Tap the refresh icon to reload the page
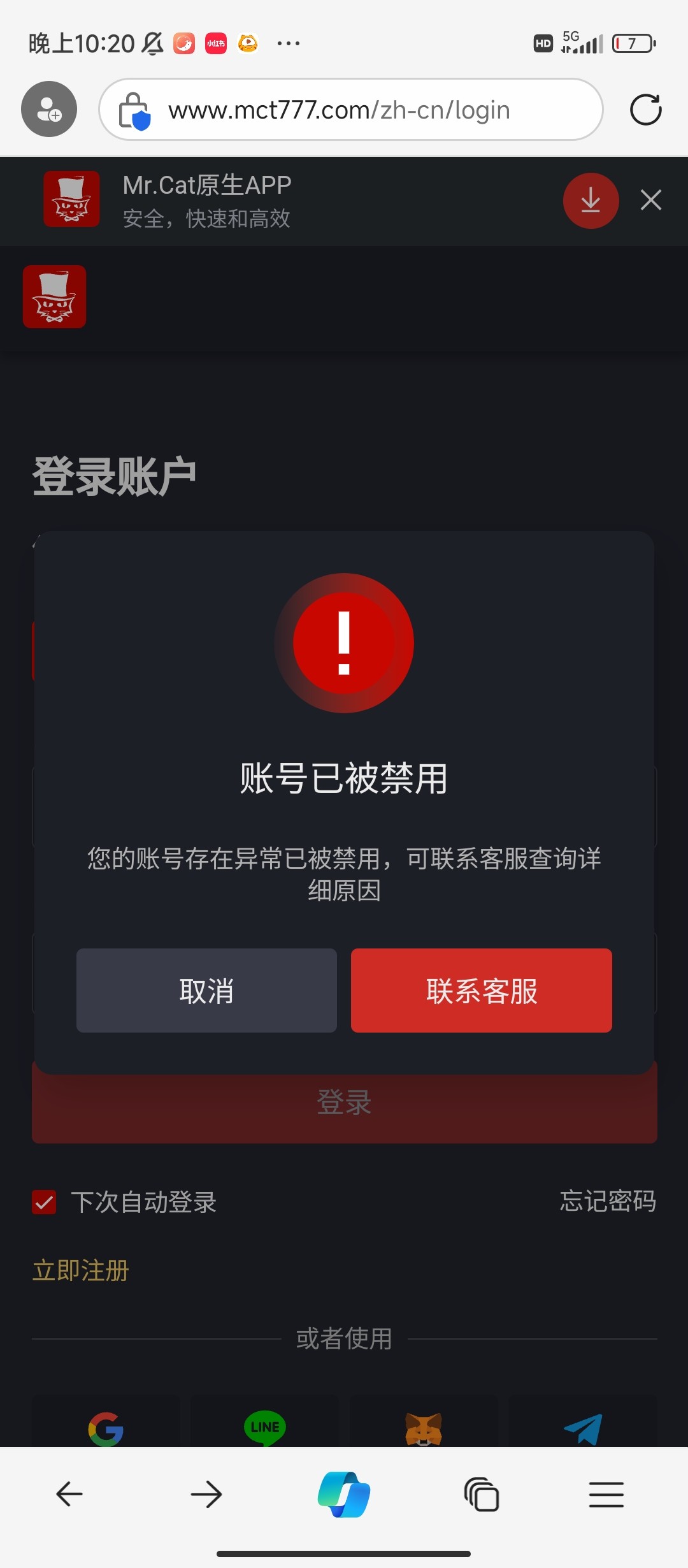Viewport: 688px width, 1568px height. (645, 109)
